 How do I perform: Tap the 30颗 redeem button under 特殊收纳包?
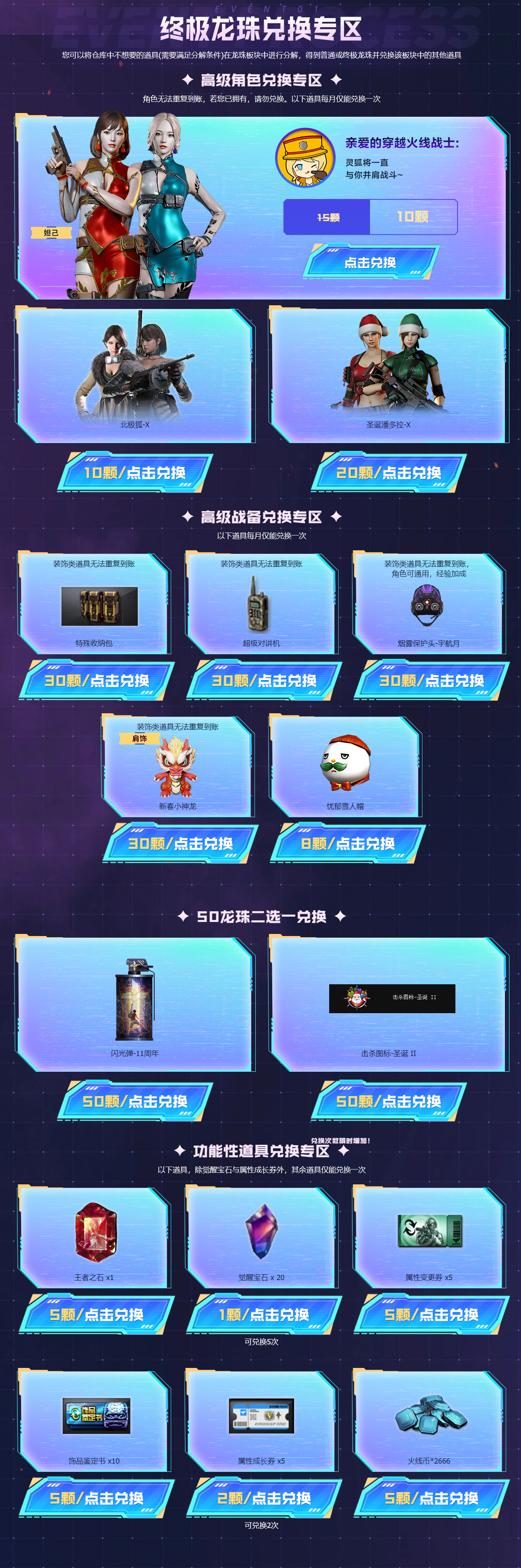(x=97, y=680)
